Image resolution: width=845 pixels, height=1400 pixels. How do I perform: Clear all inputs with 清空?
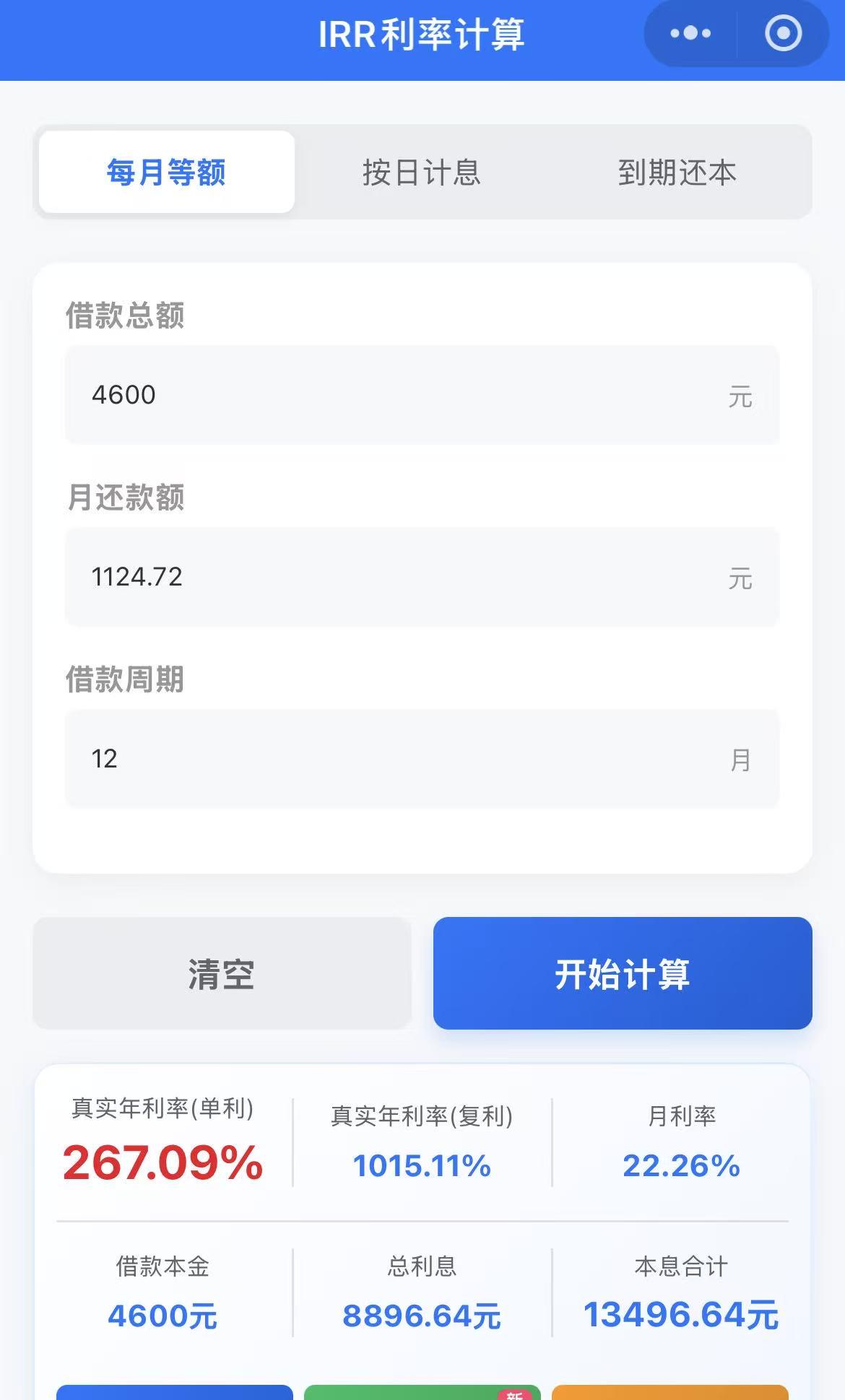point(222,973)
